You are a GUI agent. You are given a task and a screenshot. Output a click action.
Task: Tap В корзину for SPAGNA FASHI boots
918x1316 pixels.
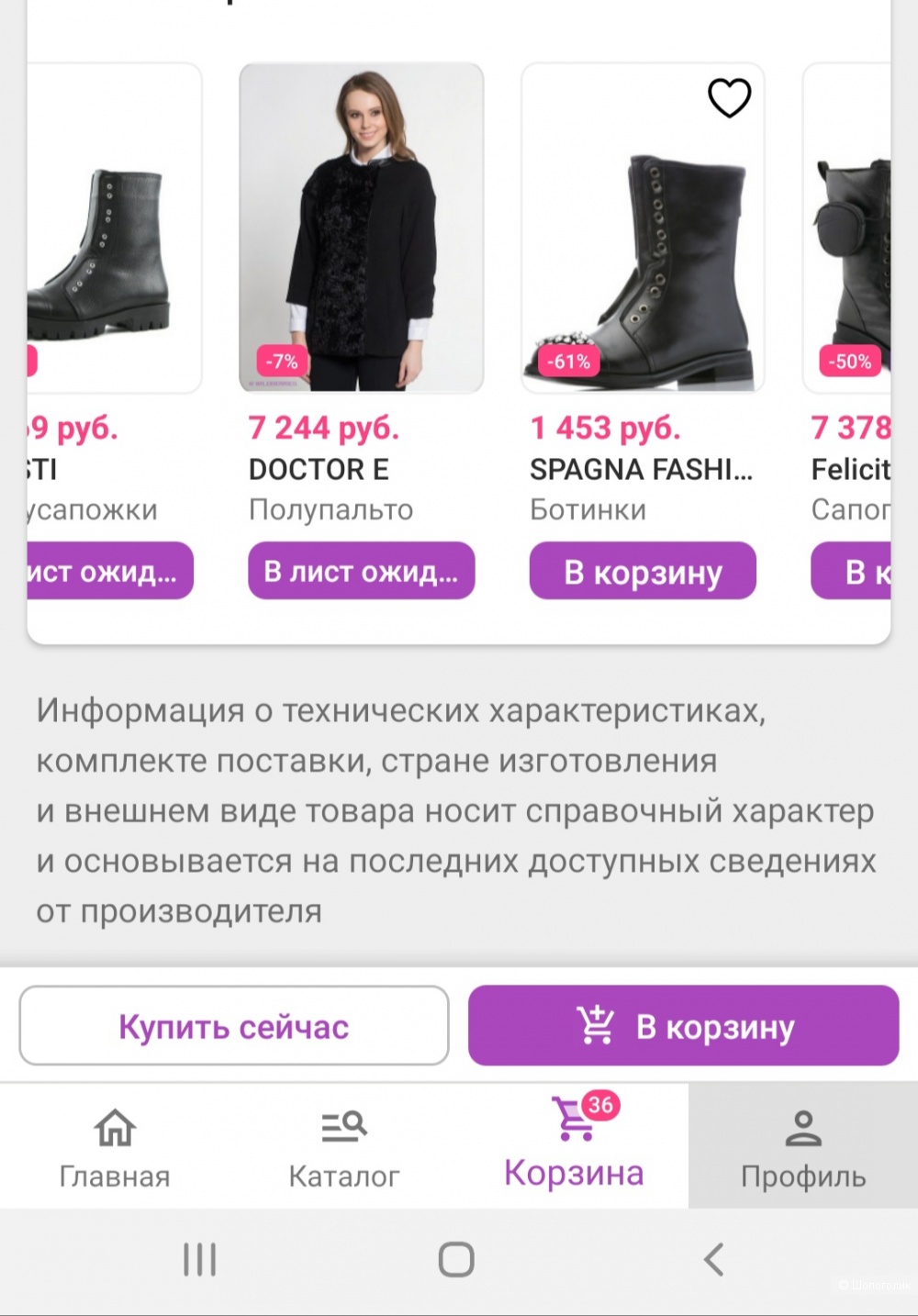(x=642, y=571)
